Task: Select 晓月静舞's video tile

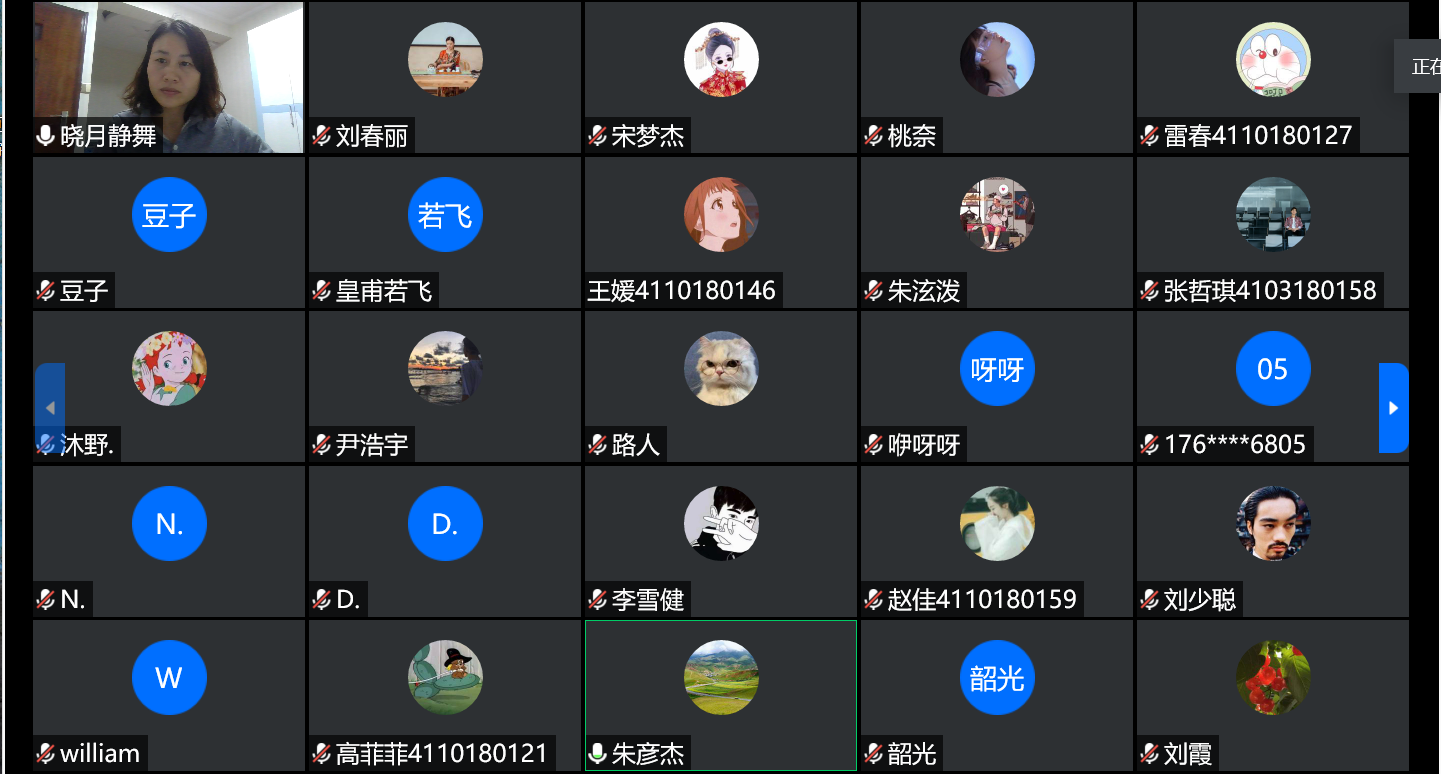Action: point(168,77)
